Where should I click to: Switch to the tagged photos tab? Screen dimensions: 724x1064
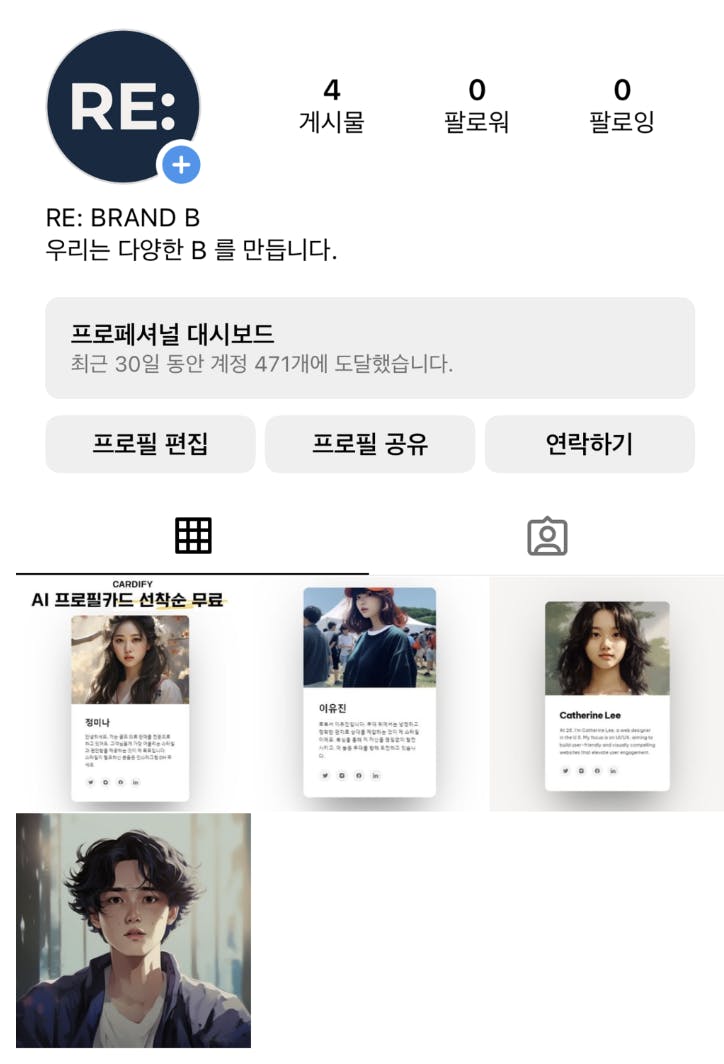(x=547, y=537)
